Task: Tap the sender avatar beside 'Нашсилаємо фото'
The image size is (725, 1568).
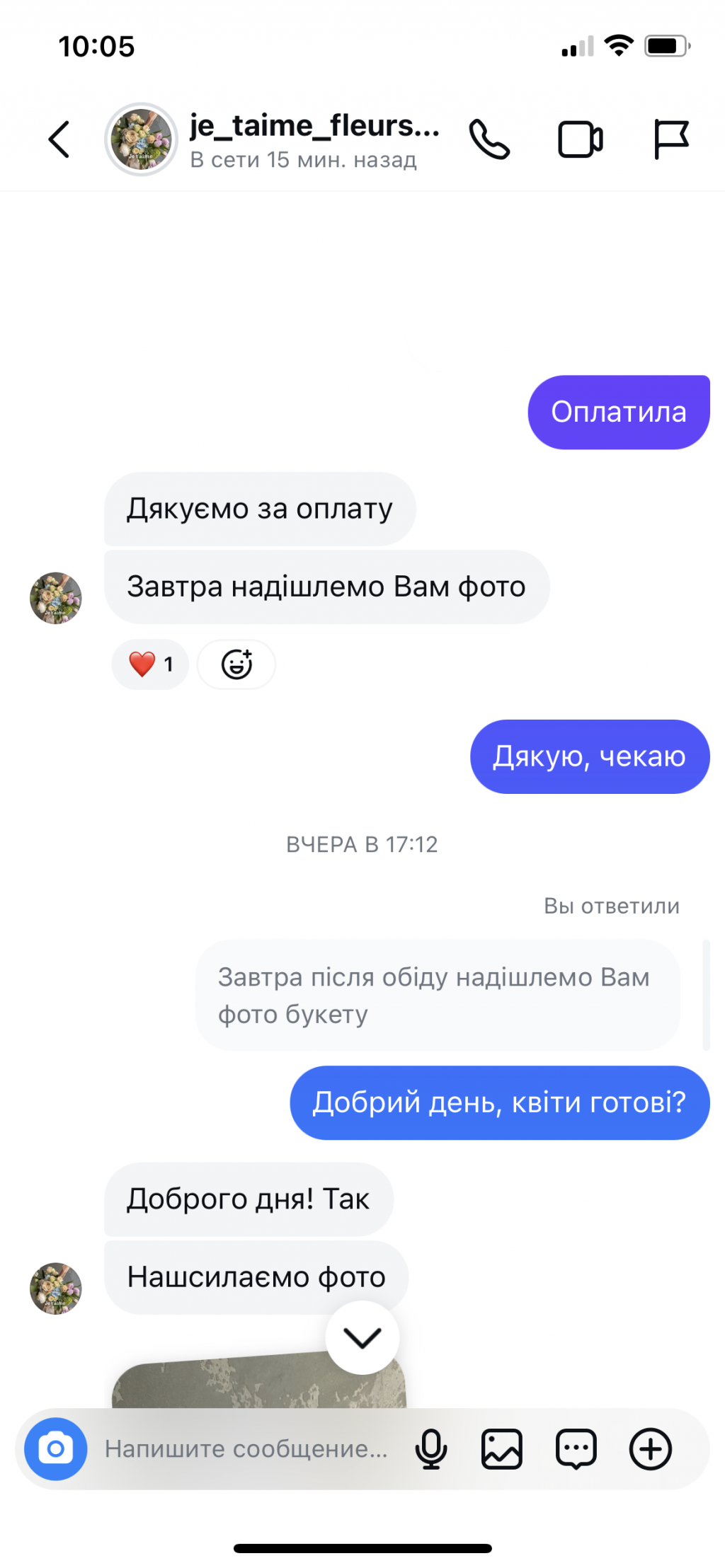Action: [x=56, y=1289]
